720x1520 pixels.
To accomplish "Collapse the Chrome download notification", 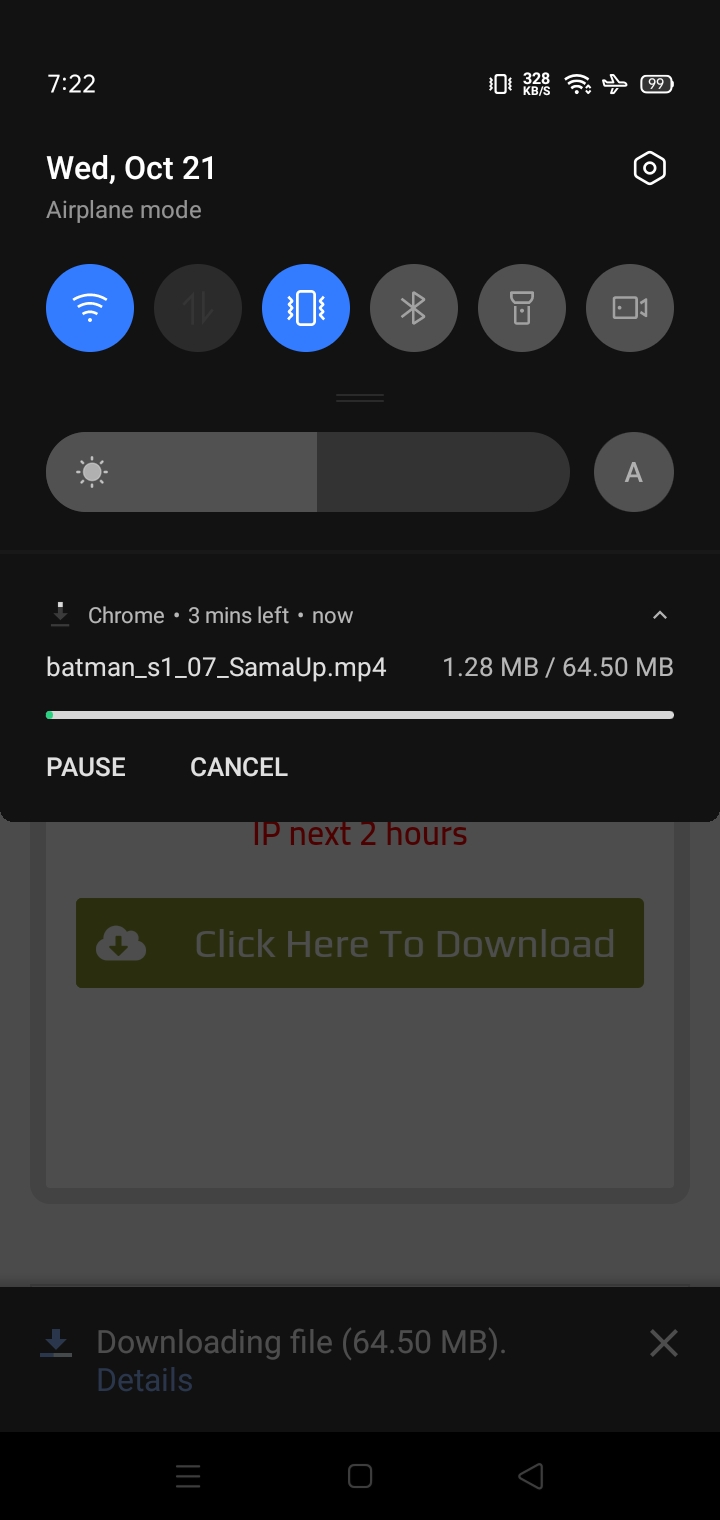I will pos(660,615).
